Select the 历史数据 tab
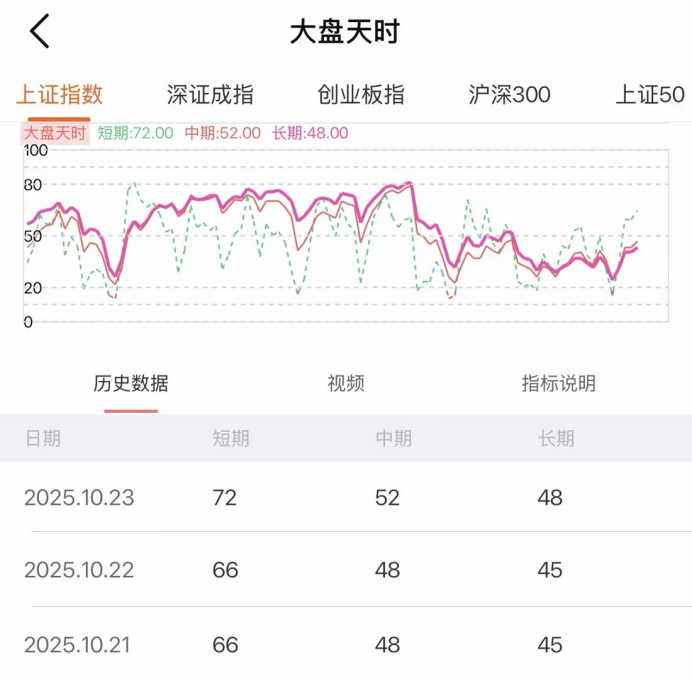The image size is (692, 680). (131, 383)
